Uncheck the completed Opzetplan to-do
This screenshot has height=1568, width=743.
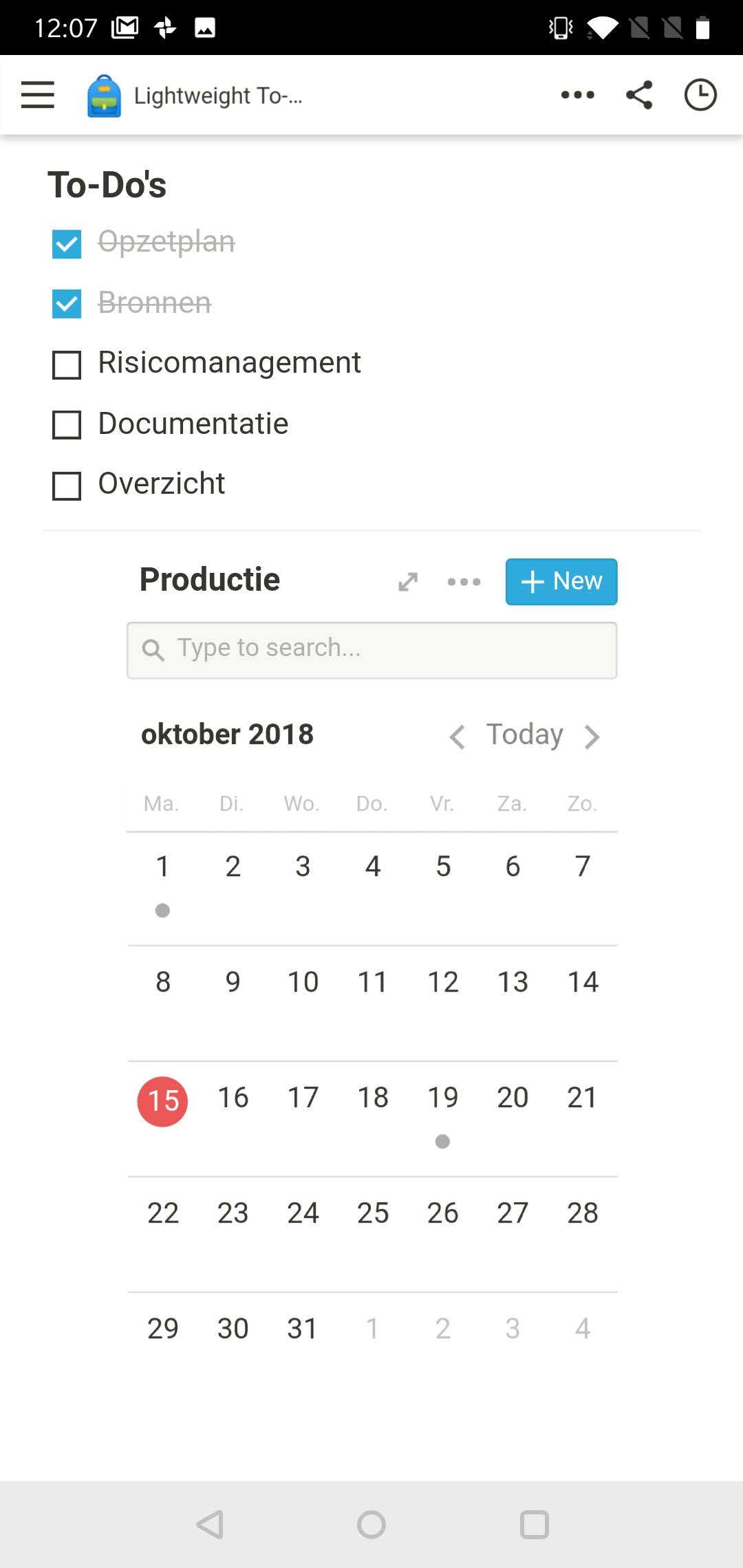(x=65, y=243)
